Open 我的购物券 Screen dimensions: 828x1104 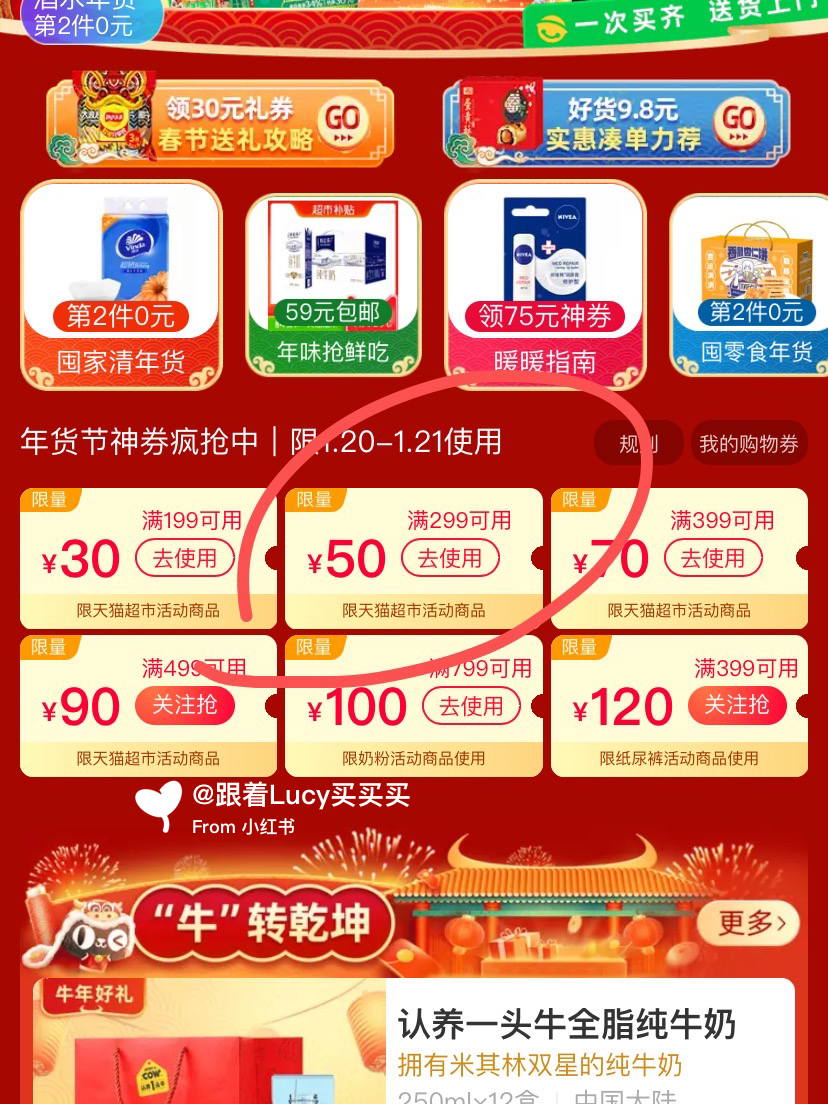coord(748,443)
